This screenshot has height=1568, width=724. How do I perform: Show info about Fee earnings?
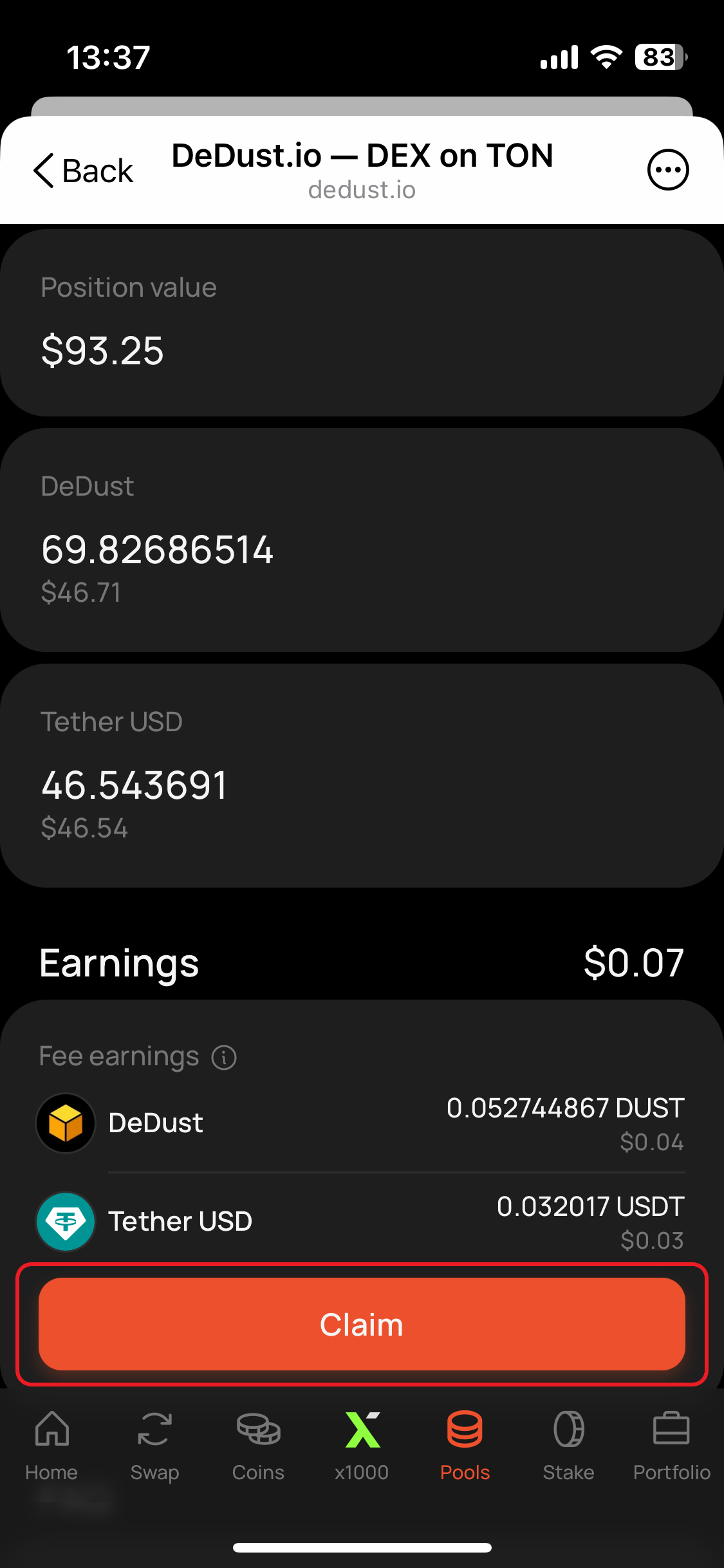tap(224, 1058)
